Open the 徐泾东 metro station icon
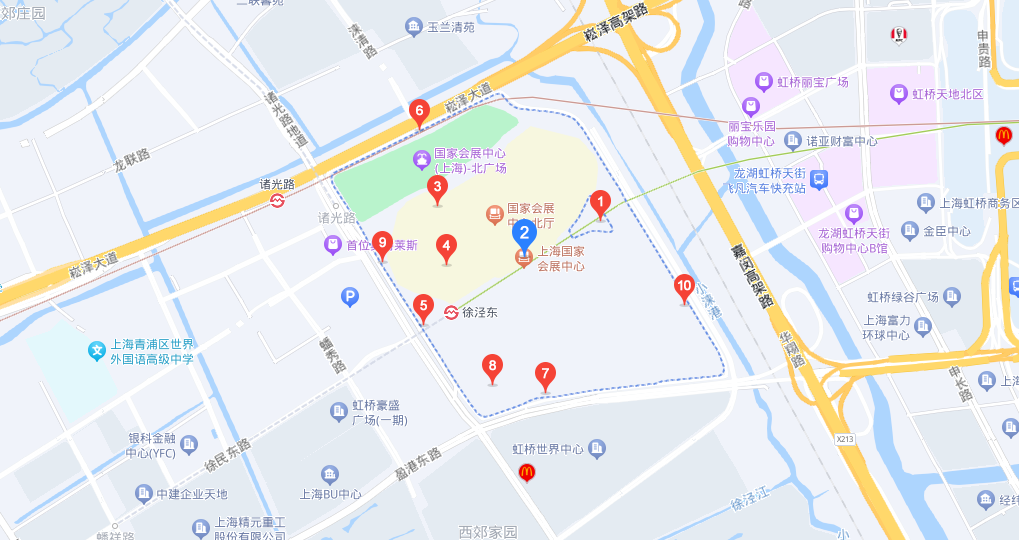 click(452, 312)
